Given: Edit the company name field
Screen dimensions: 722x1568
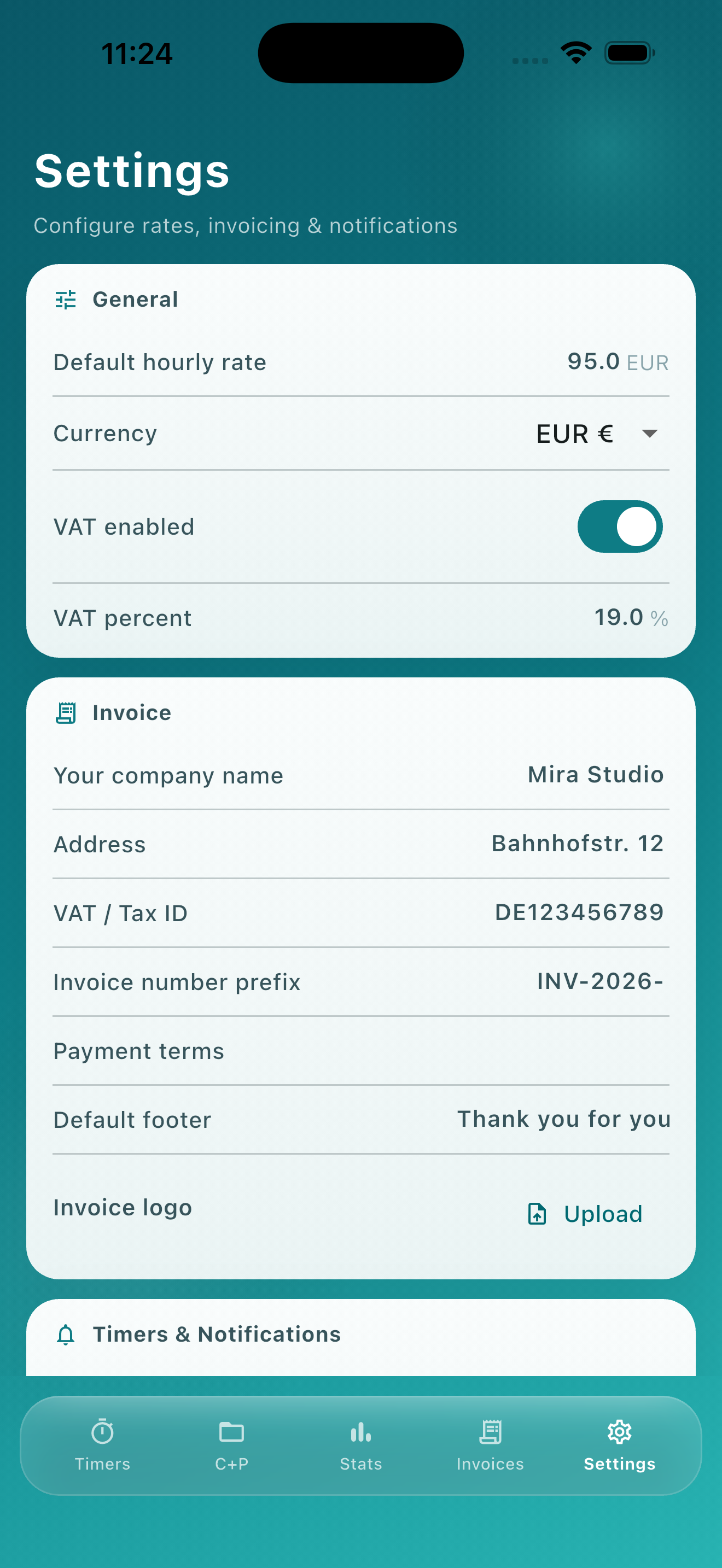Looking at the screenshot, I should (595, 775).
